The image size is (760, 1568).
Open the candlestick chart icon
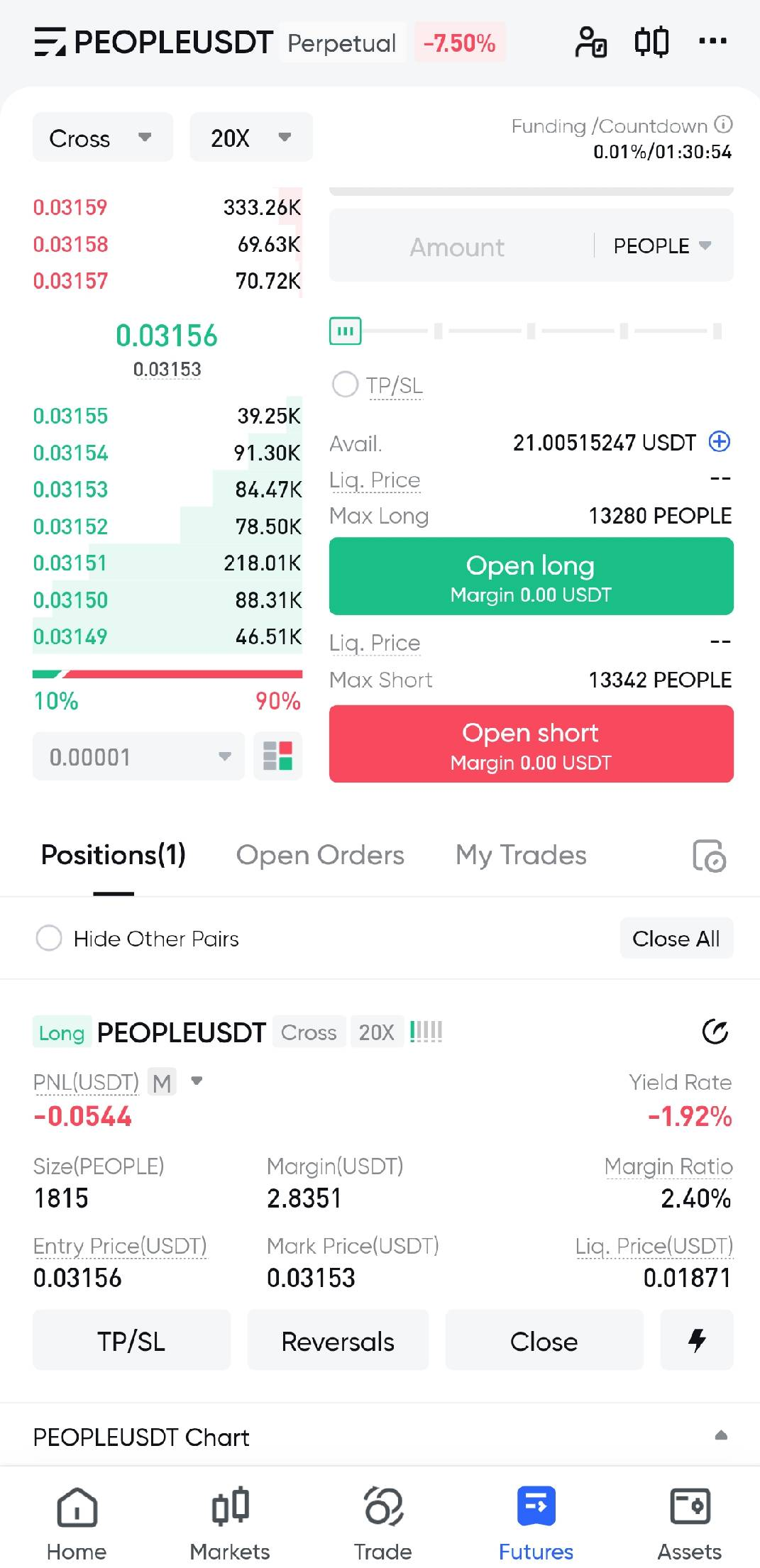click(x=651, y=41)
